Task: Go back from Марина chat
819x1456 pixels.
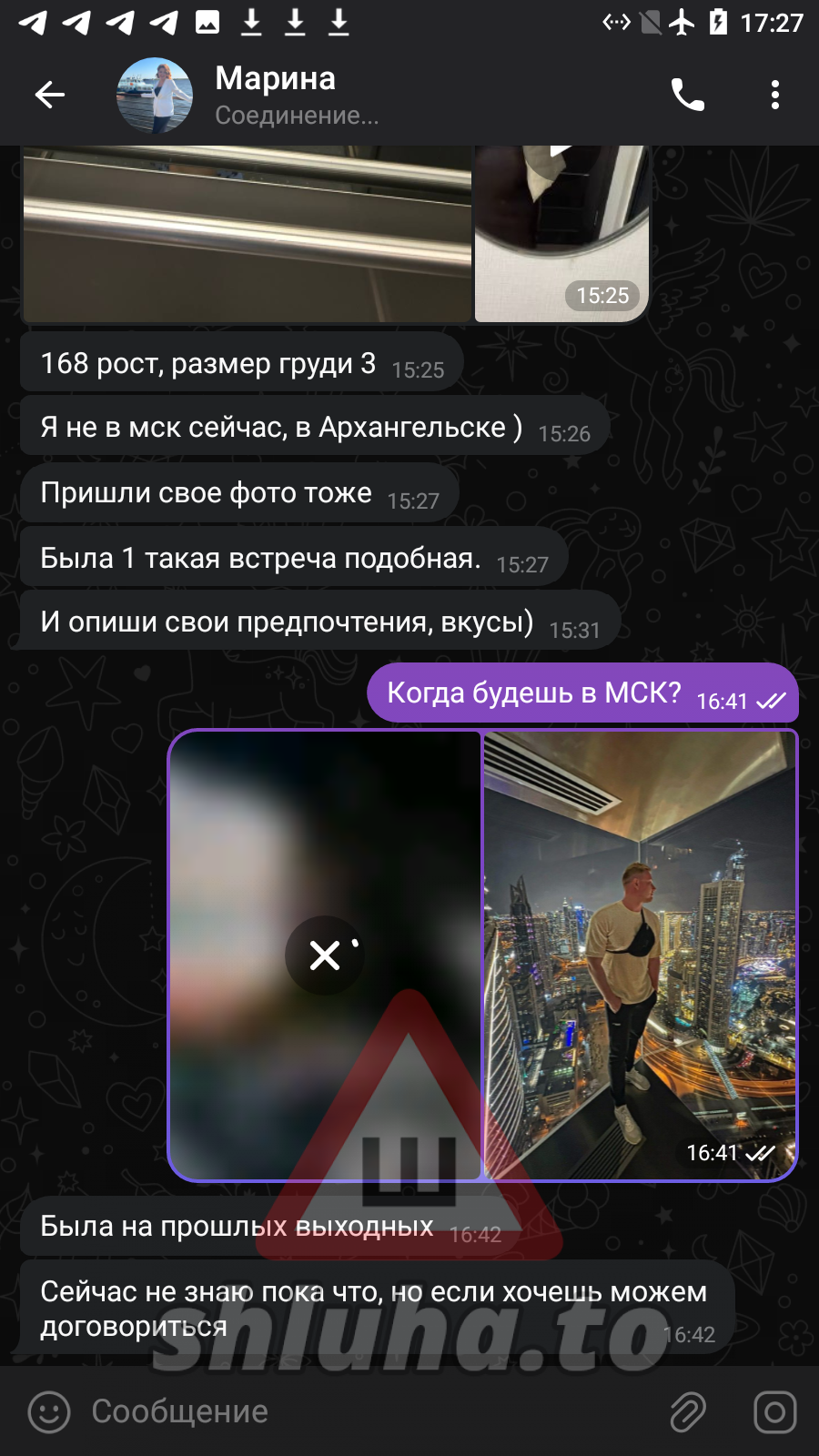Action: [x=50, y=95]
